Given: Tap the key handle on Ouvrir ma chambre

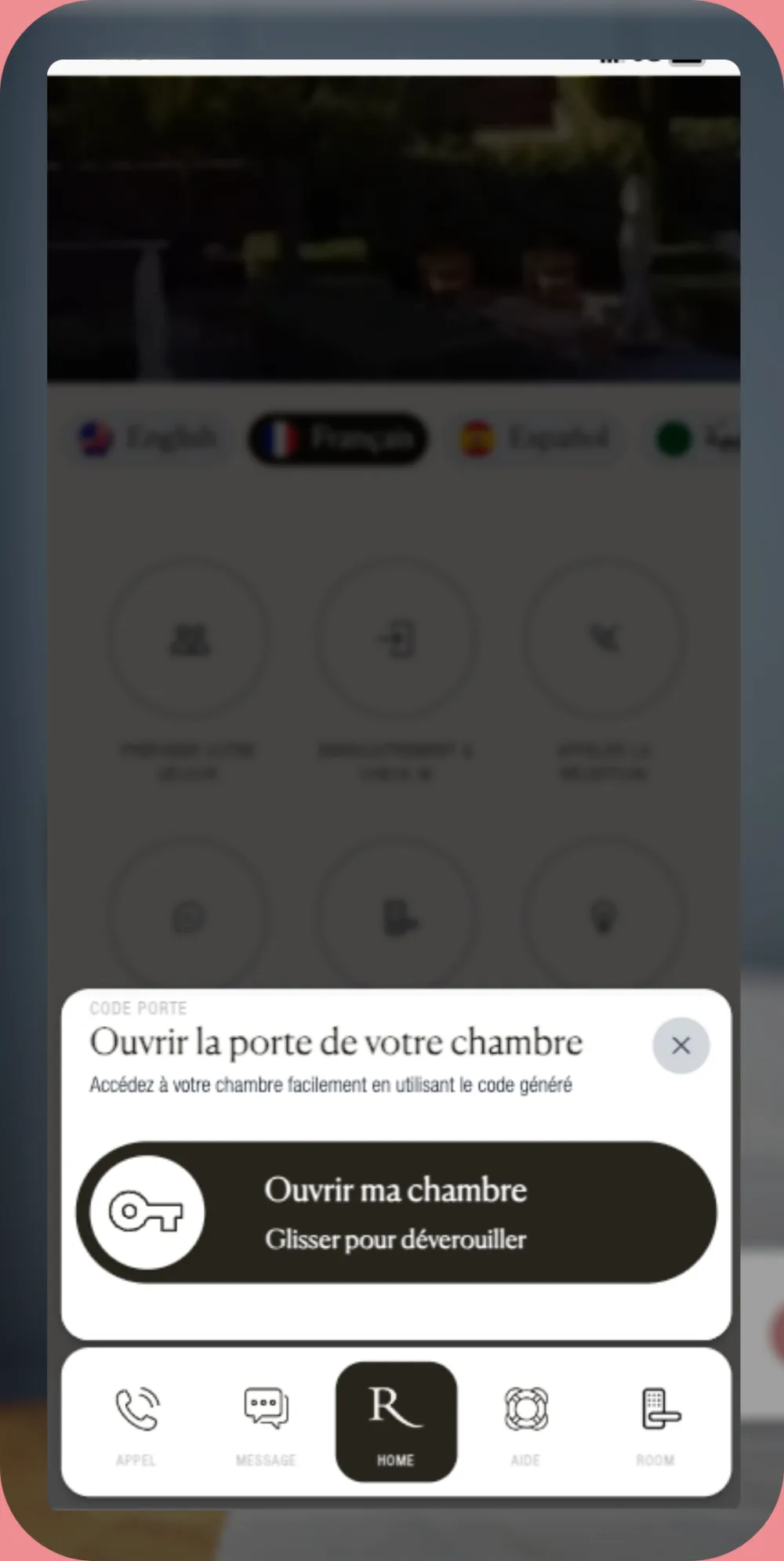Looking at the screenshot, I should tap(147, 1212).
